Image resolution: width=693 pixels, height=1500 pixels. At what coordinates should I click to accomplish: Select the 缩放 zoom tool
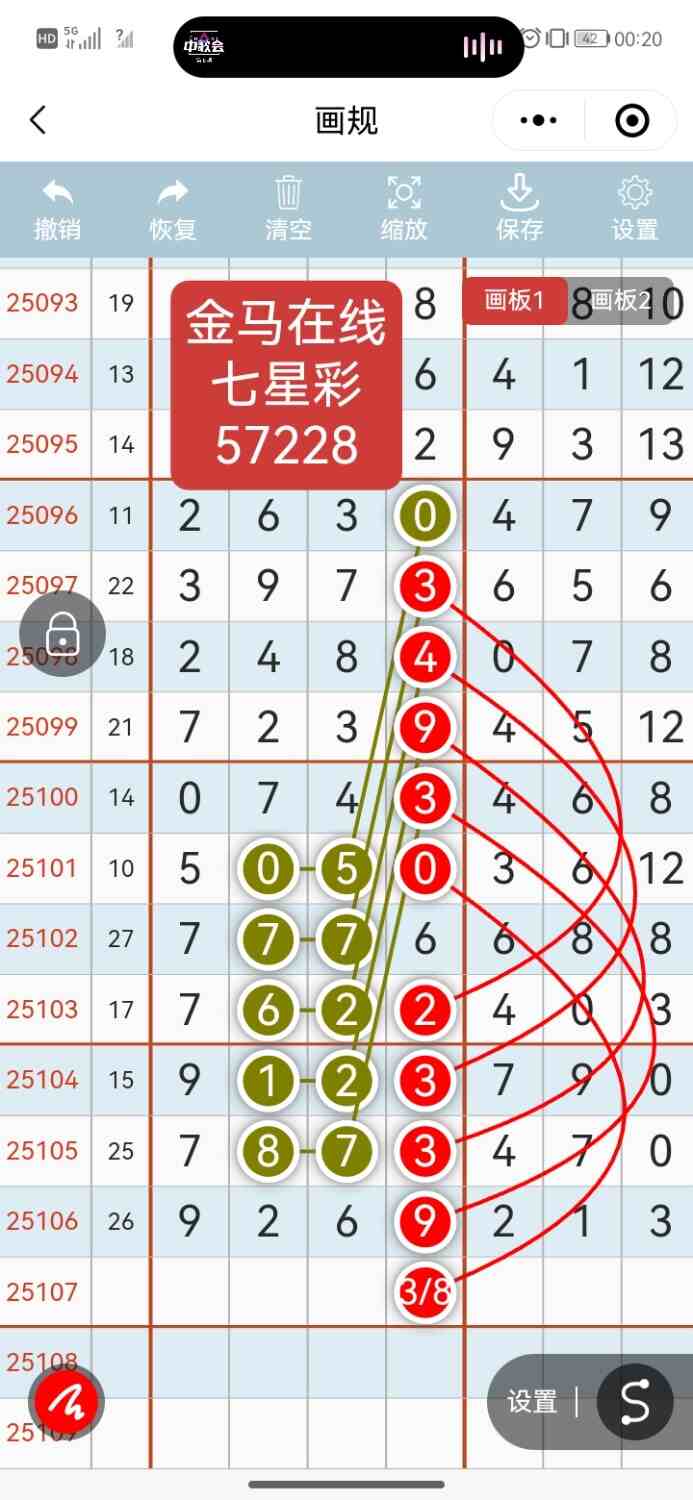coord(404,208)
